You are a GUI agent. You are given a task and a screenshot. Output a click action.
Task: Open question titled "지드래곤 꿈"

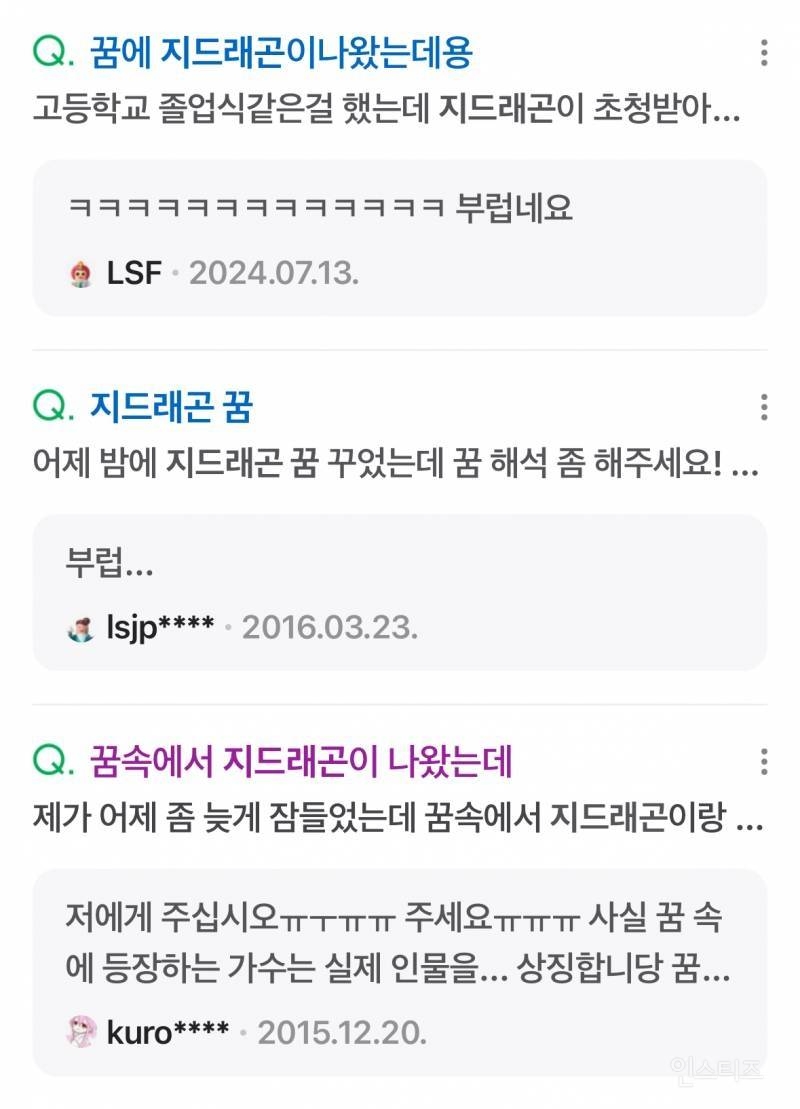(x=171, y=407)
